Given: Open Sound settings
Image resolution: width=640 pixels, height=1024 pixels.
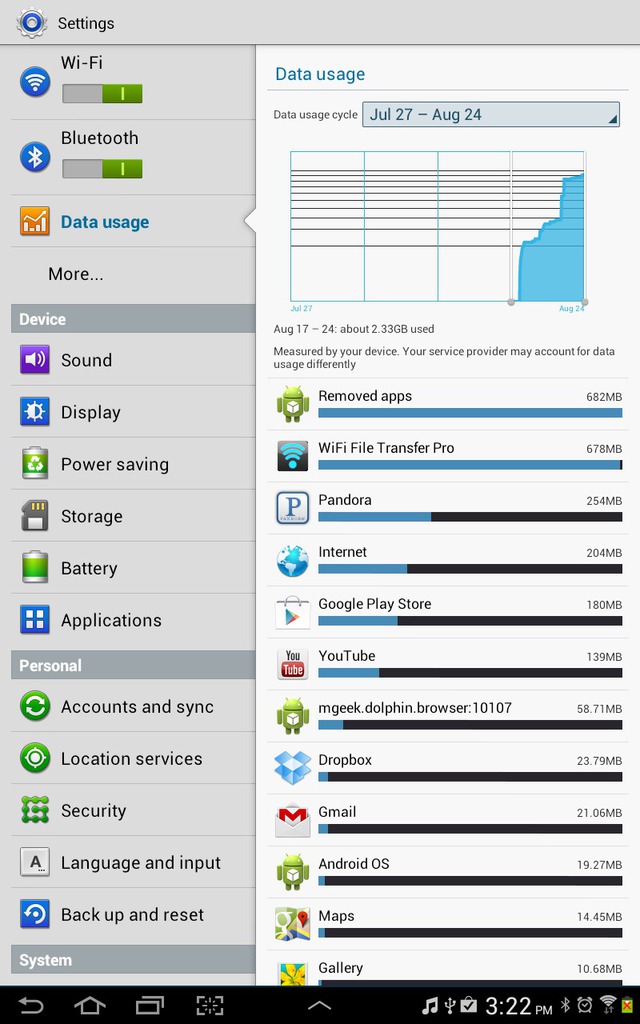Looking at the screenshot, I should 133,360.
